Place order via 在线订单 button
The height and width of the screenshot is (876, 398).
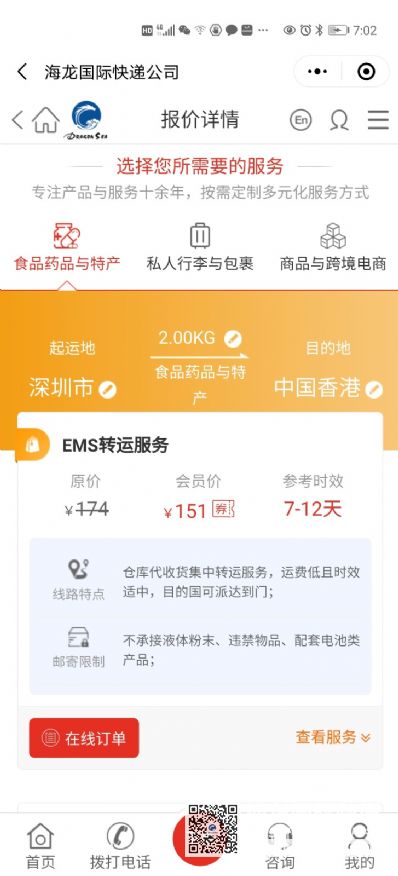tap(84, 738)
